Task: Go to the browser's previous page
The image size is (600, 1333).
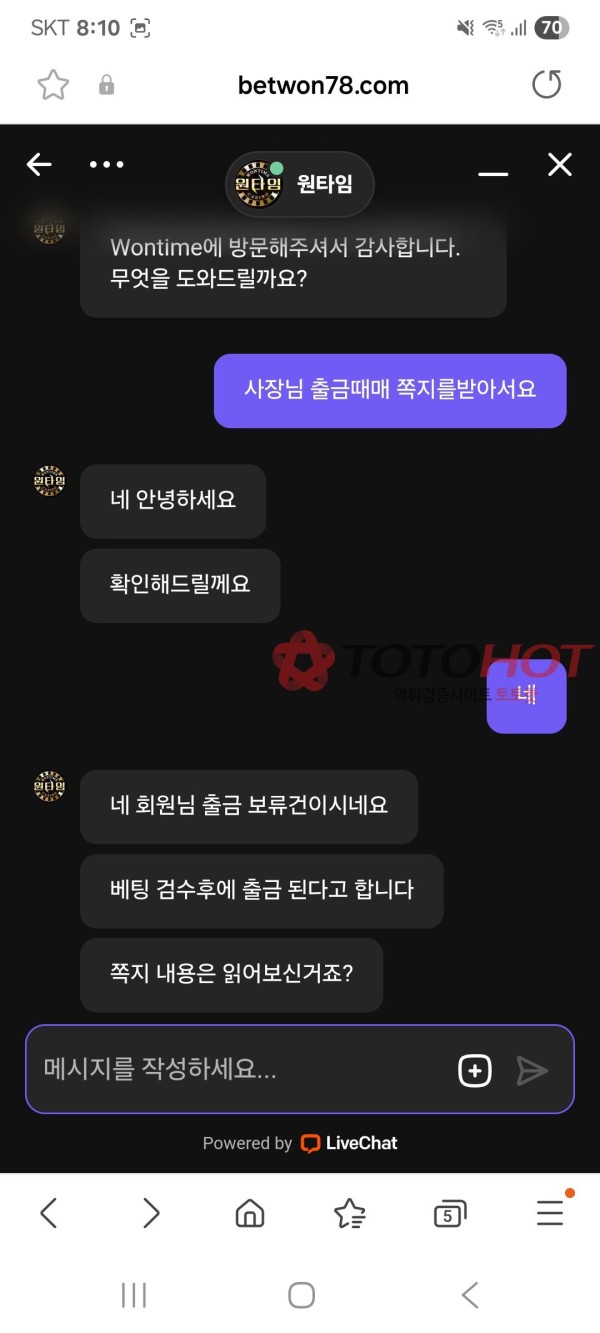Action: [48, 1213]
